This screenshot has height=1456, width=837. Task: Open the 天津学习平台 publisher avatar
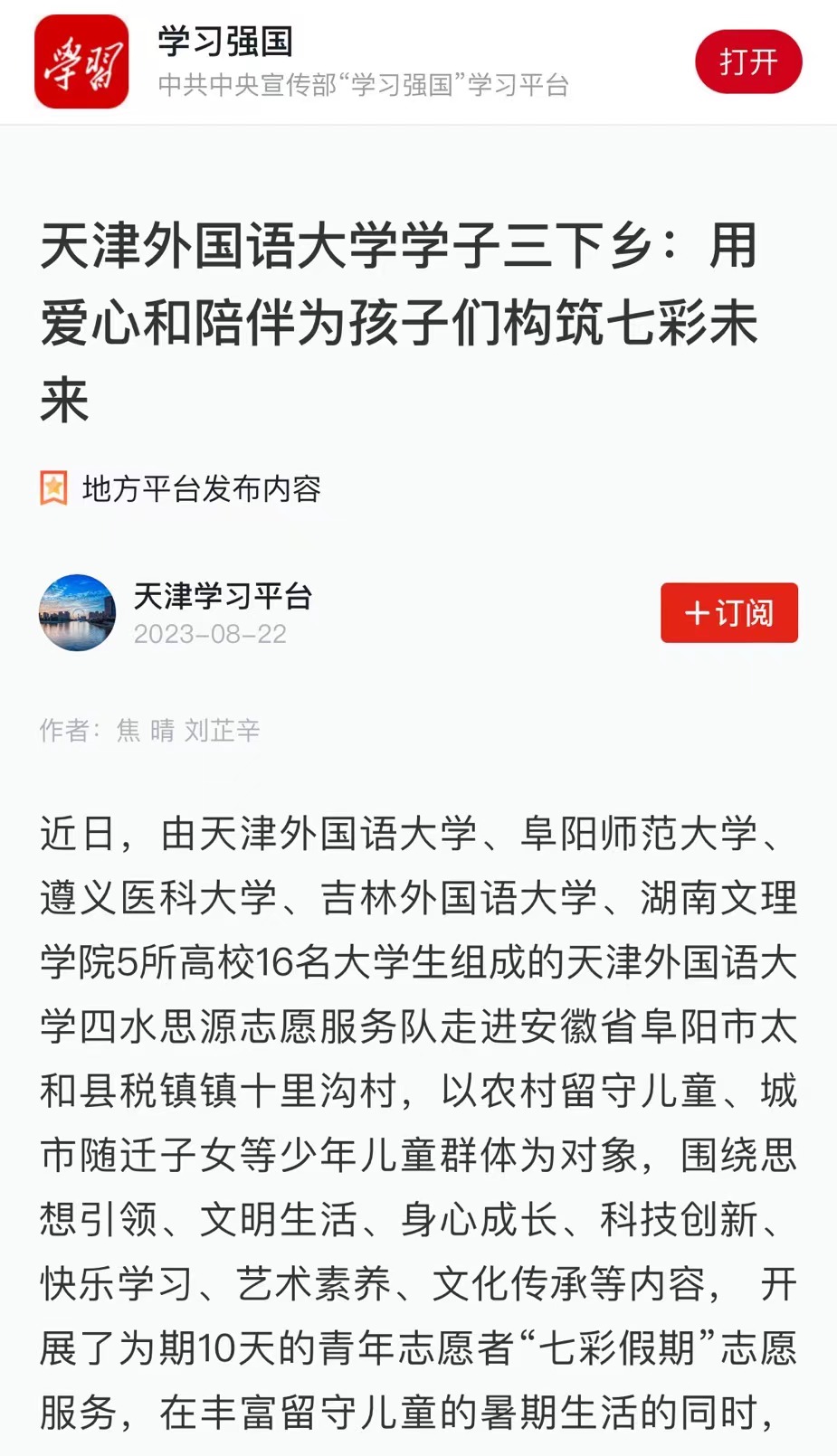[77, 612]
